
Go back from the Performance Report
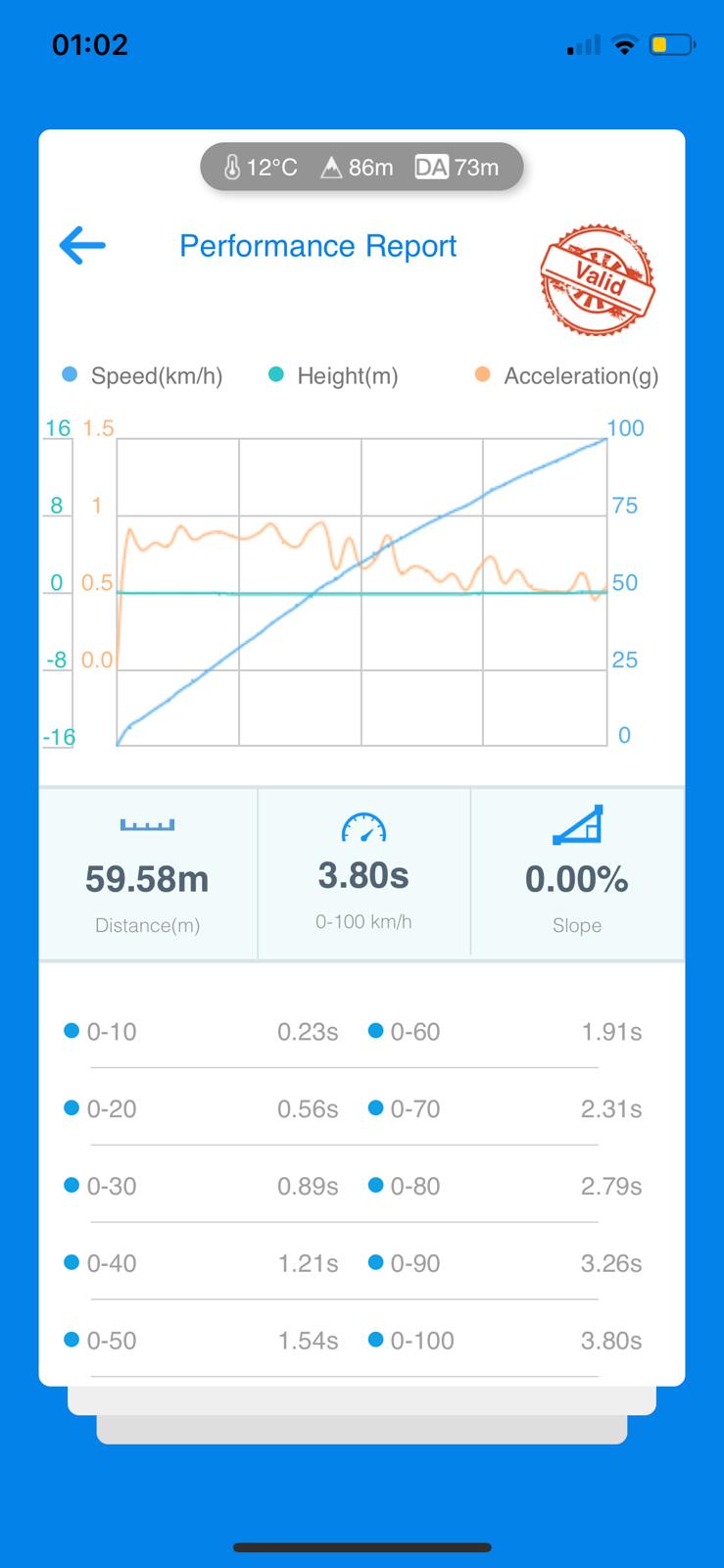point(82,245)
